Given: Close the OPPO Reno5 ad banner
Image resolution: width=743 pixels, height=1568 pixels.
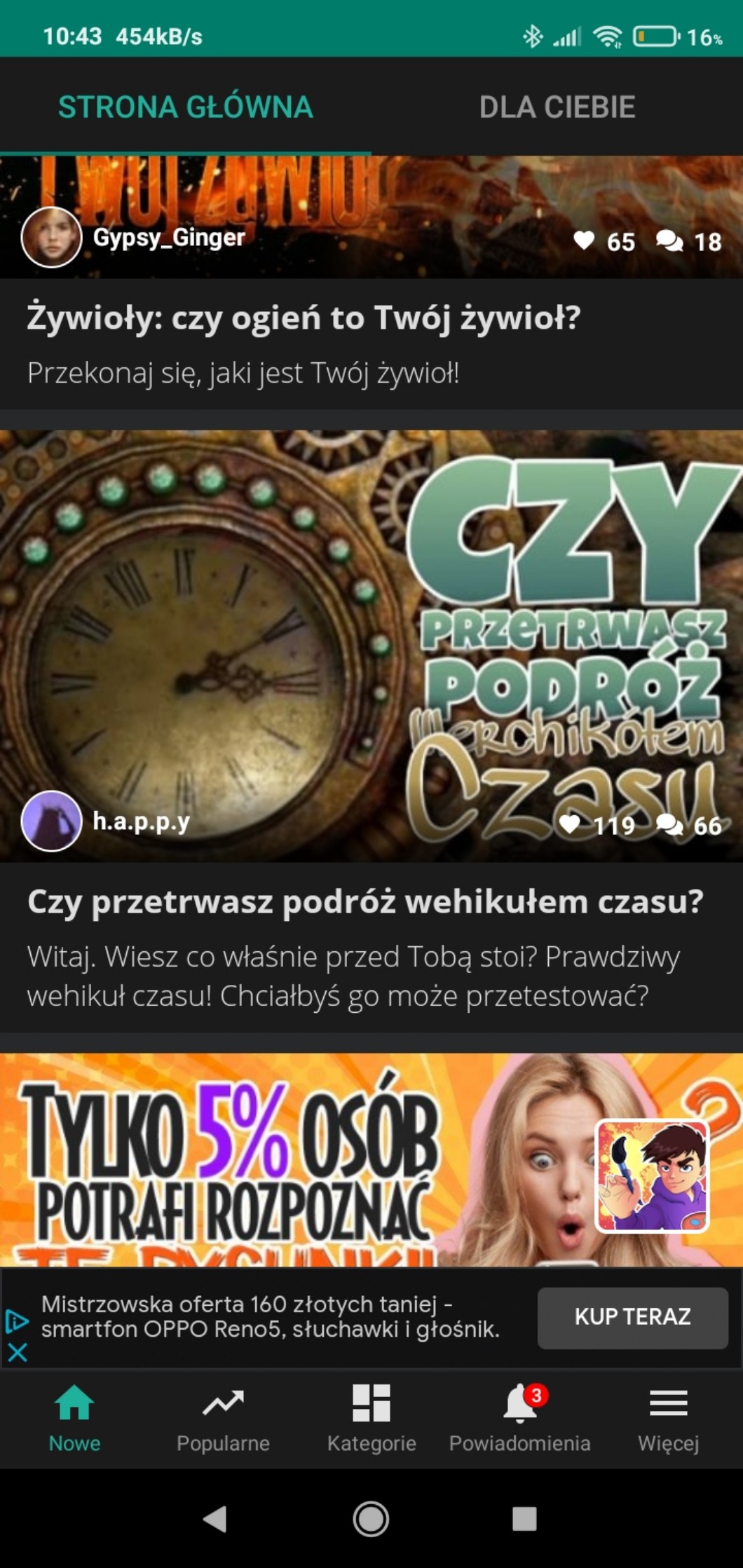Looking at the screenshot, I should pos(18,1352).
